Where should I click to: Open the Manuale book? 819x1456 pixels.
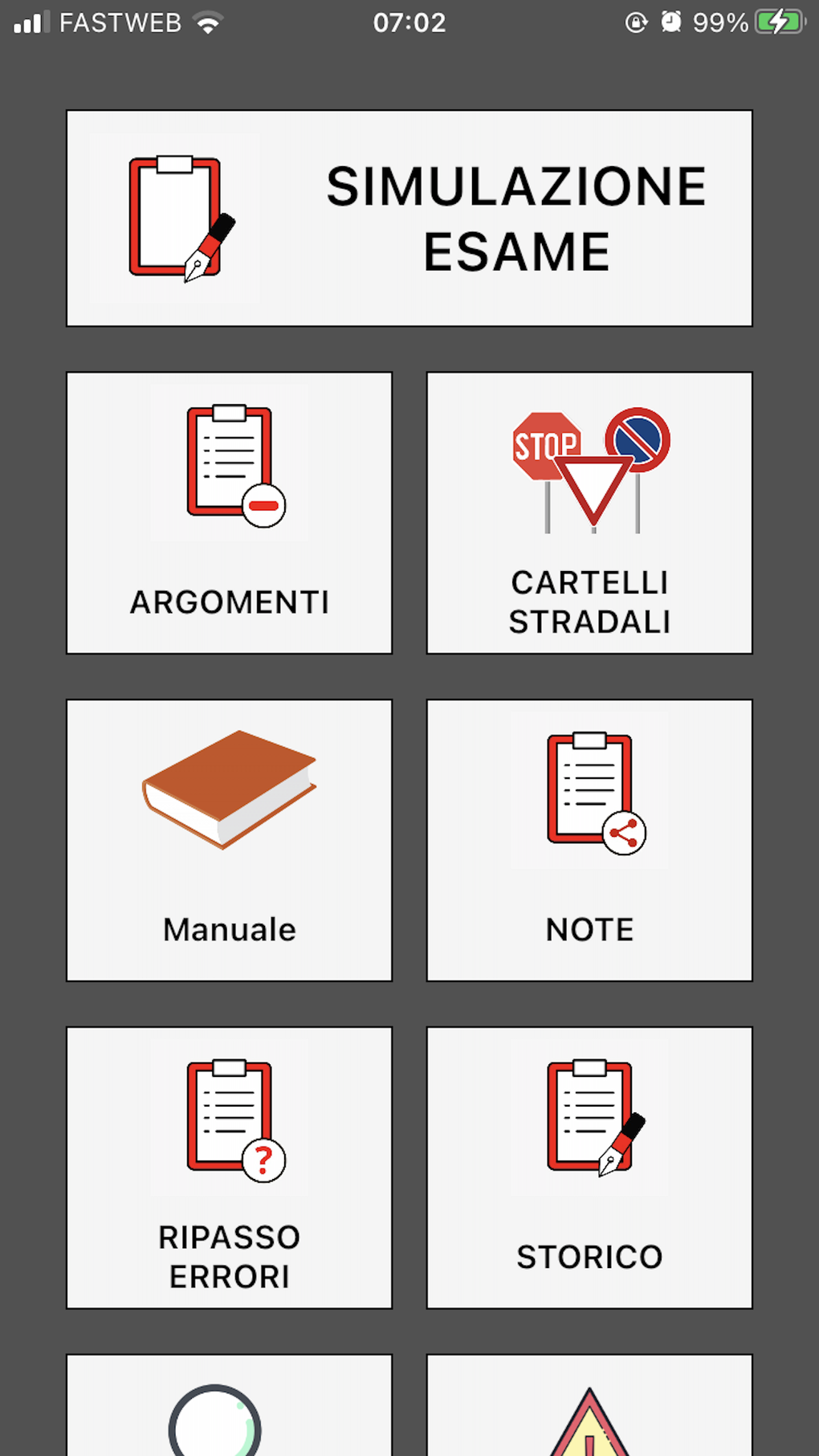[230, 840]
